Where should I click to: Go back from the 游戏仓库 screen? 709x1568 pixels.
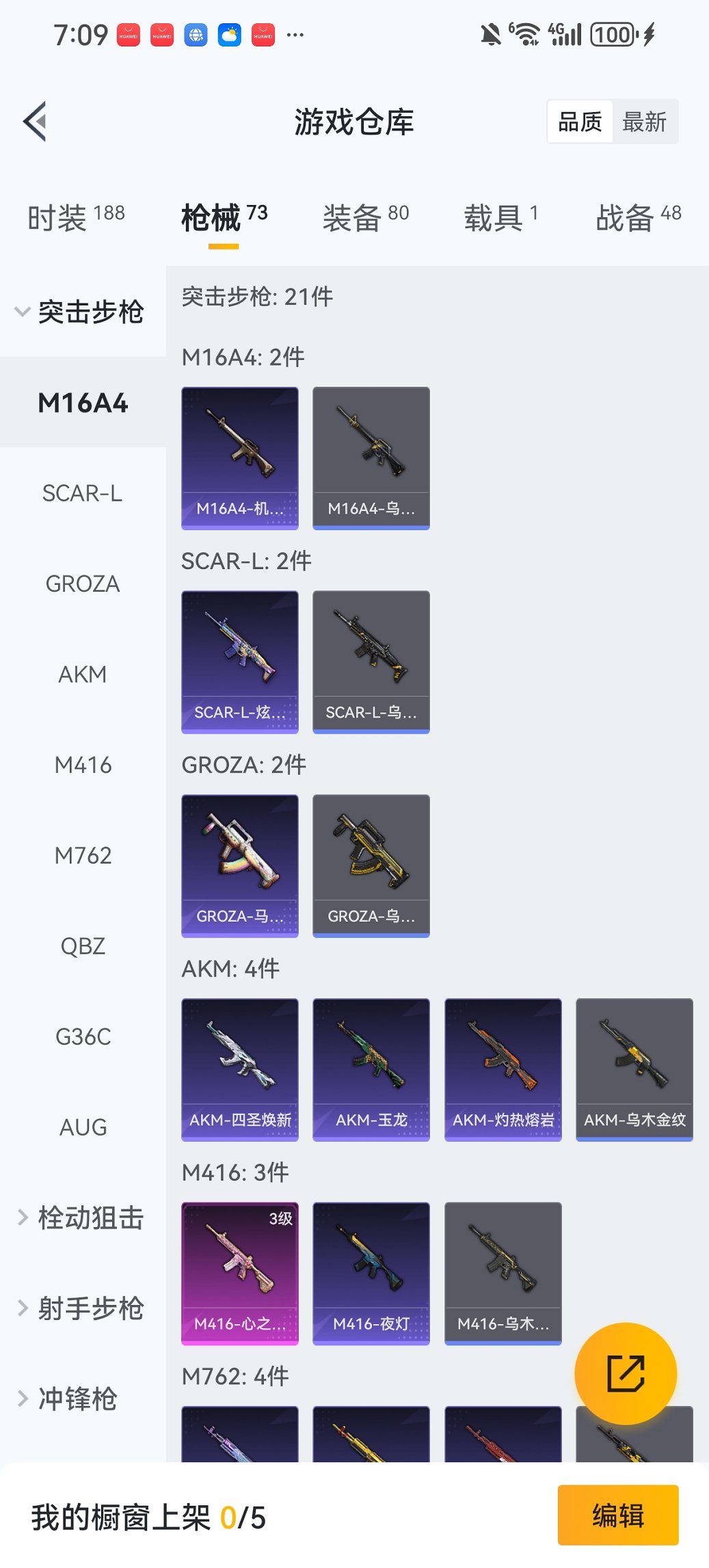[36, 122]
